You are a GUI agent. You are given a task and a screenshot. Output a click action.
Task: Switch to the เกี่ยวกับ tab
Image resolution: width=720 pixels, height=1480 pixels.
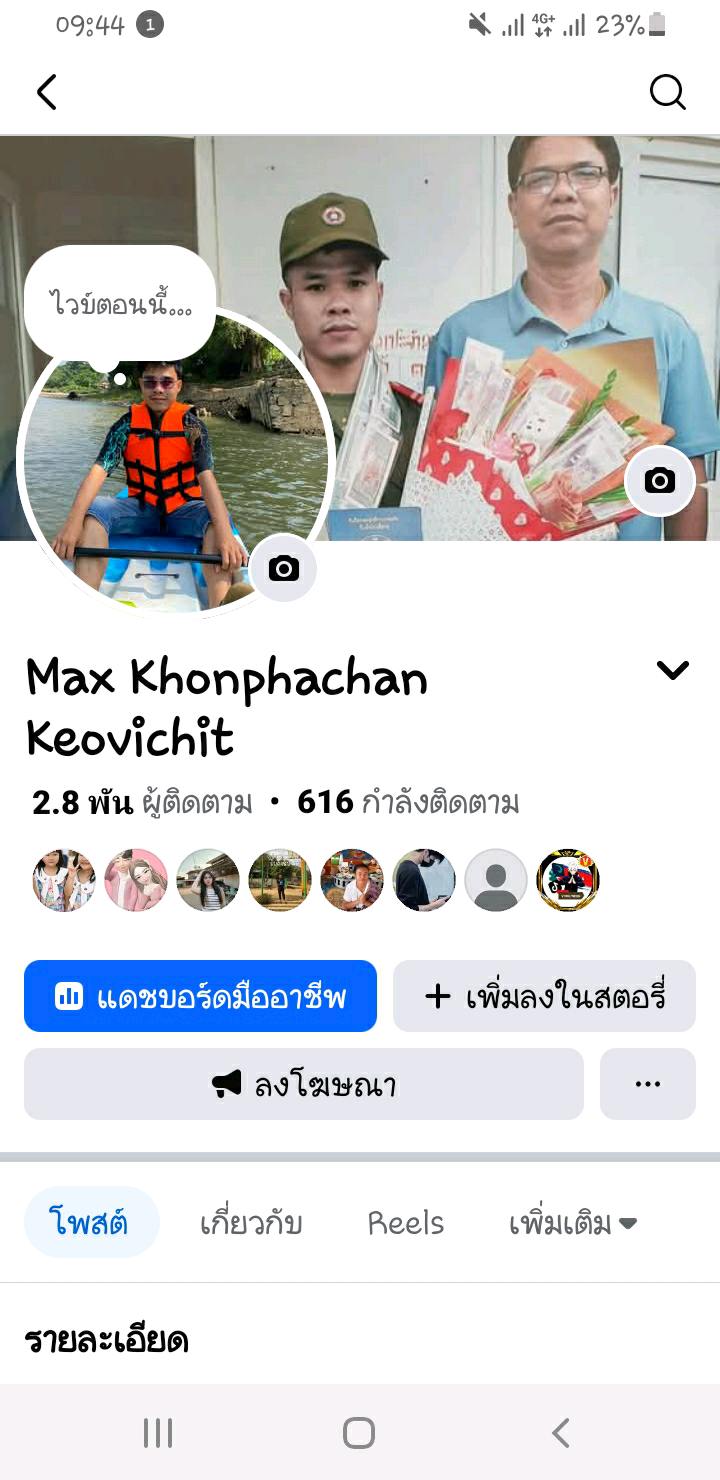point(251,1222)
